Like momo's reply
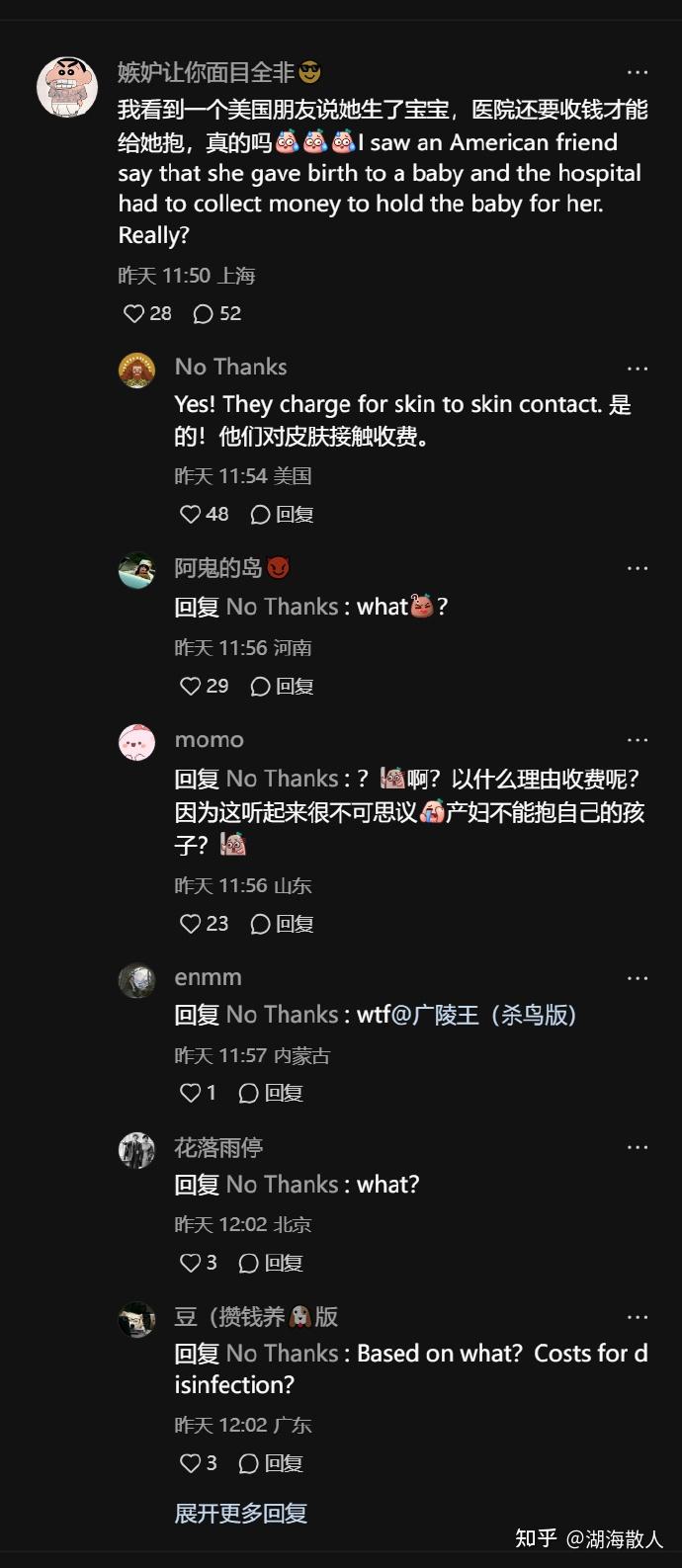 (x=191, y=924)
